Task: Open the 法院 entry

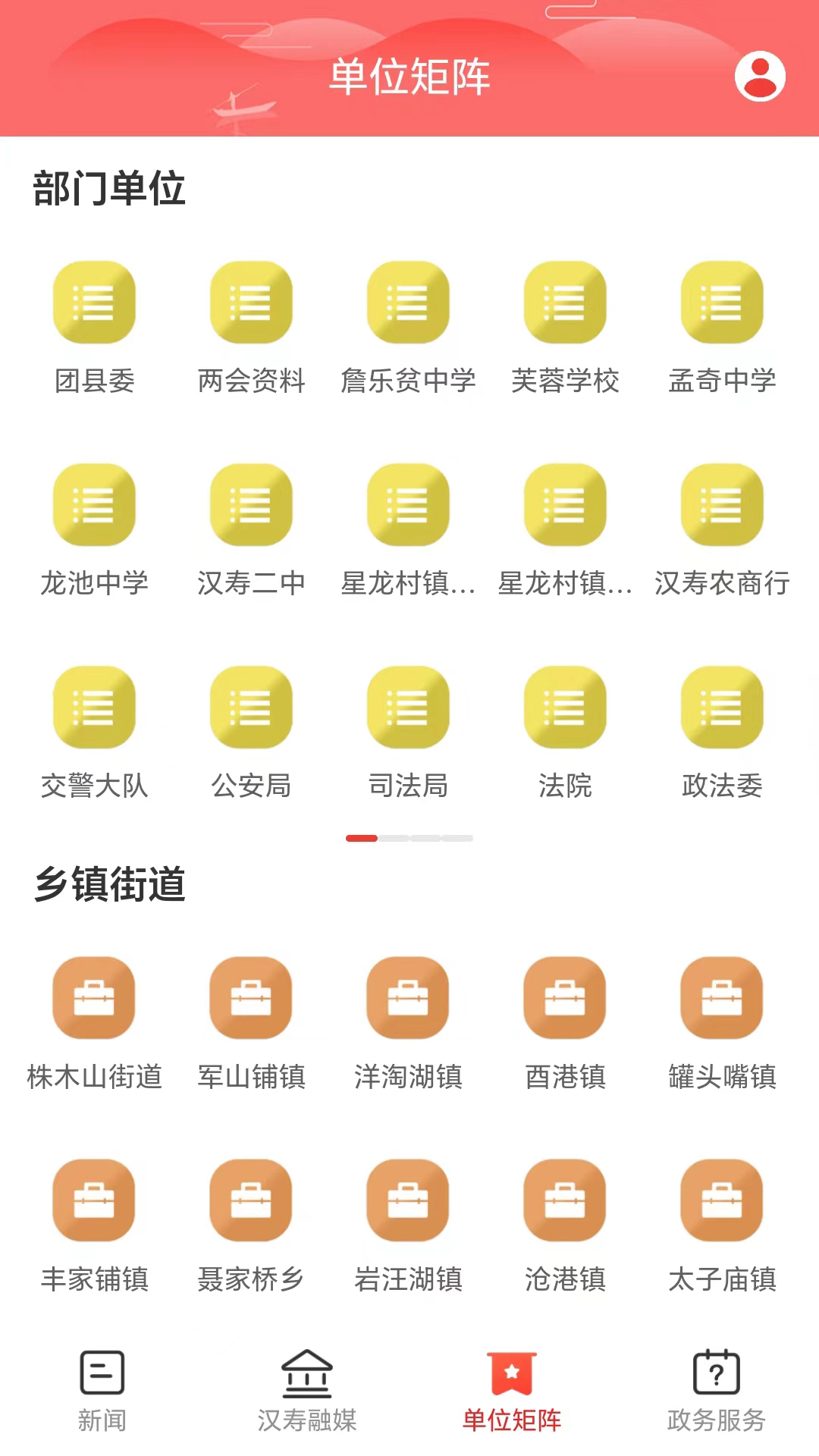Action: pyautogui.click(x=564, y=708)
